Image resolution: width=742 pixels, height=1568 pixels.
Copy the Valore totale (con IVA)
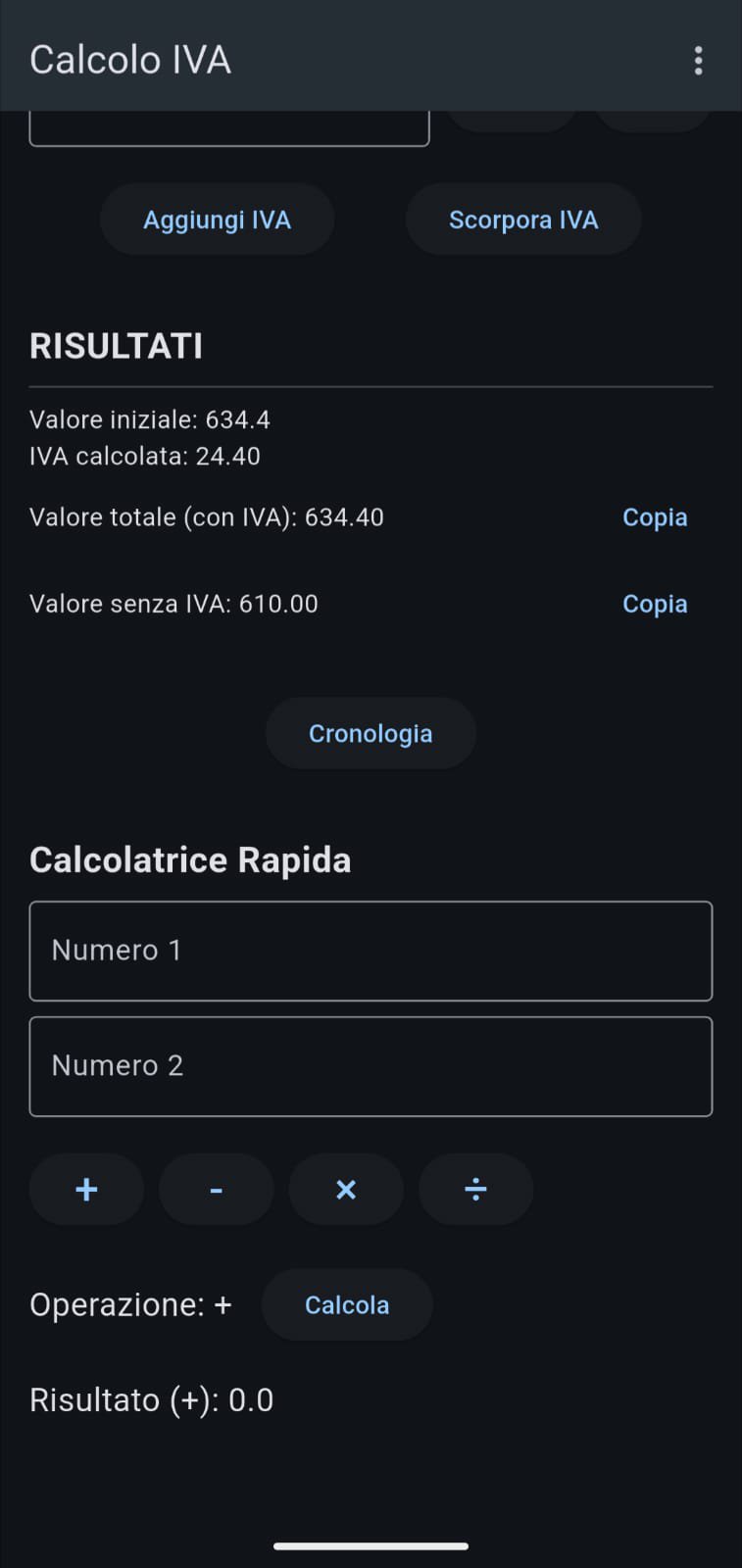tap(655, 517)
